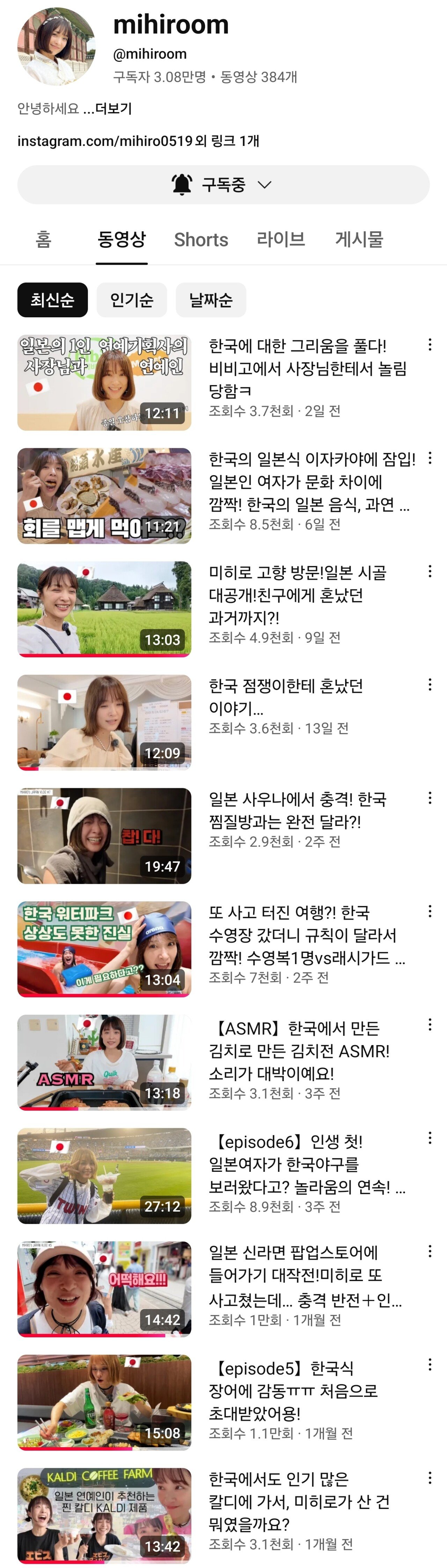This screenshot has width=447, height=1568.
Task: Select the 날짜순 sort chip
Action: pyautogui.click(x=211, y=300)
